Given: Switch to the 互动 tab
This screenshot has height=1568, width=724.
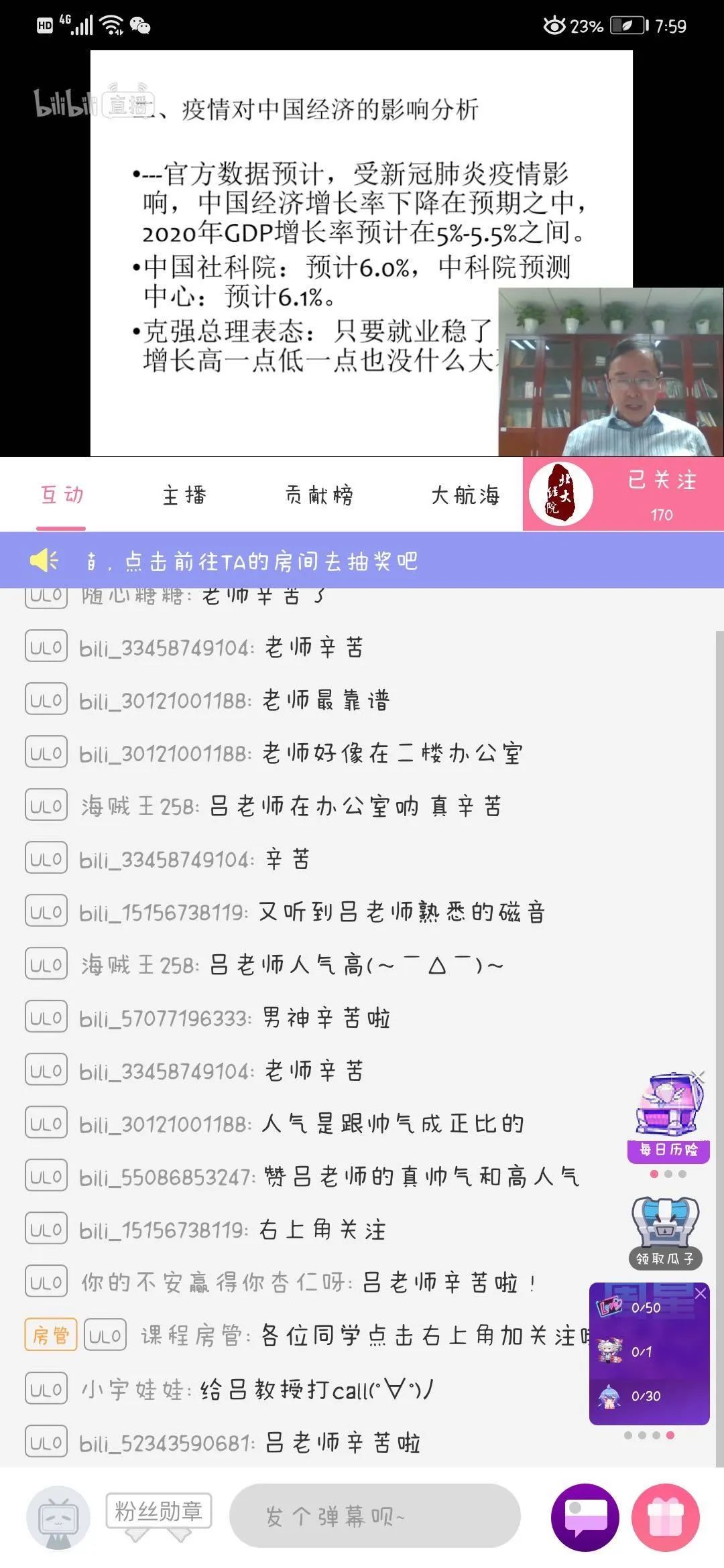Looking at the screenshot, I should click(62, 495).
